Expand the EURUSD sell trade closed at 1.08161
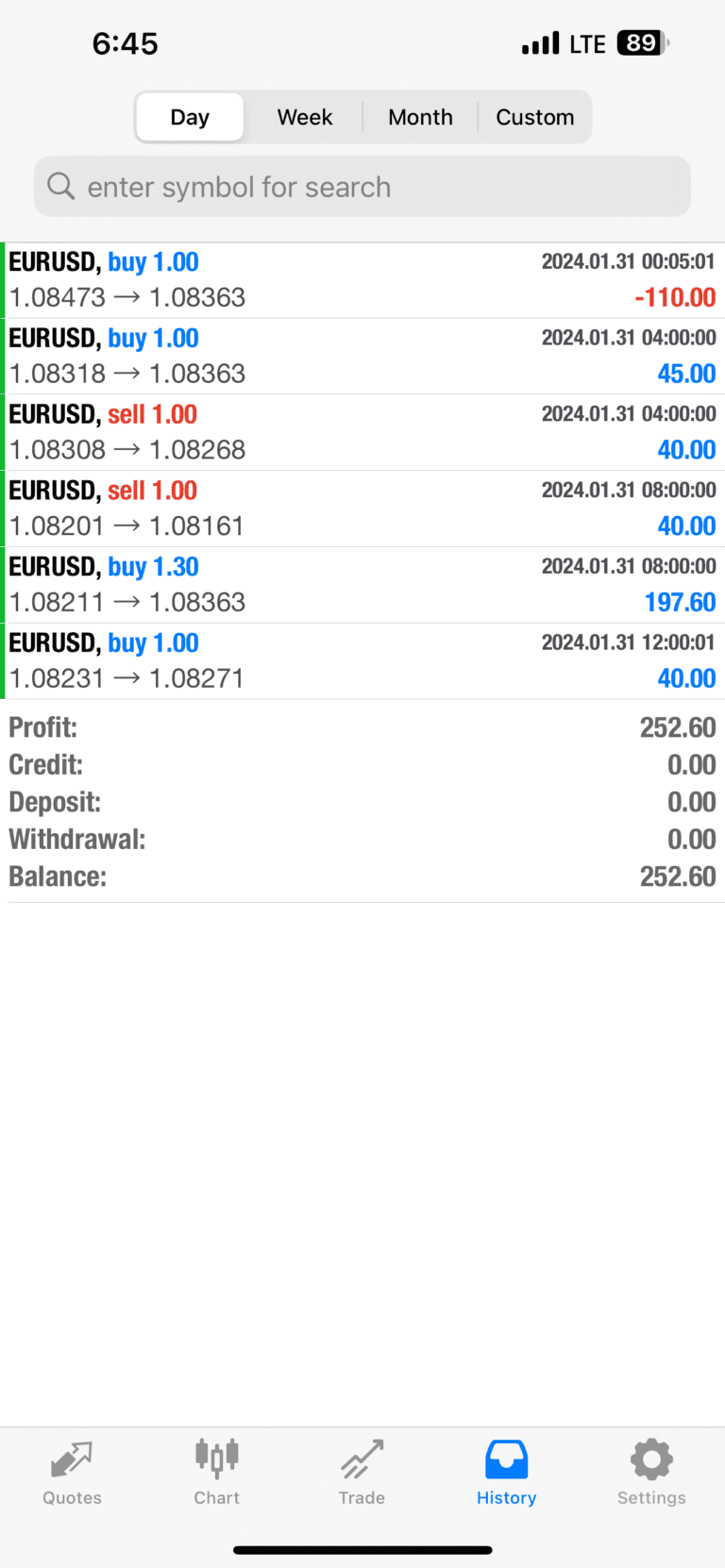This screenshot has height=1568, width=725. [362, 509]
